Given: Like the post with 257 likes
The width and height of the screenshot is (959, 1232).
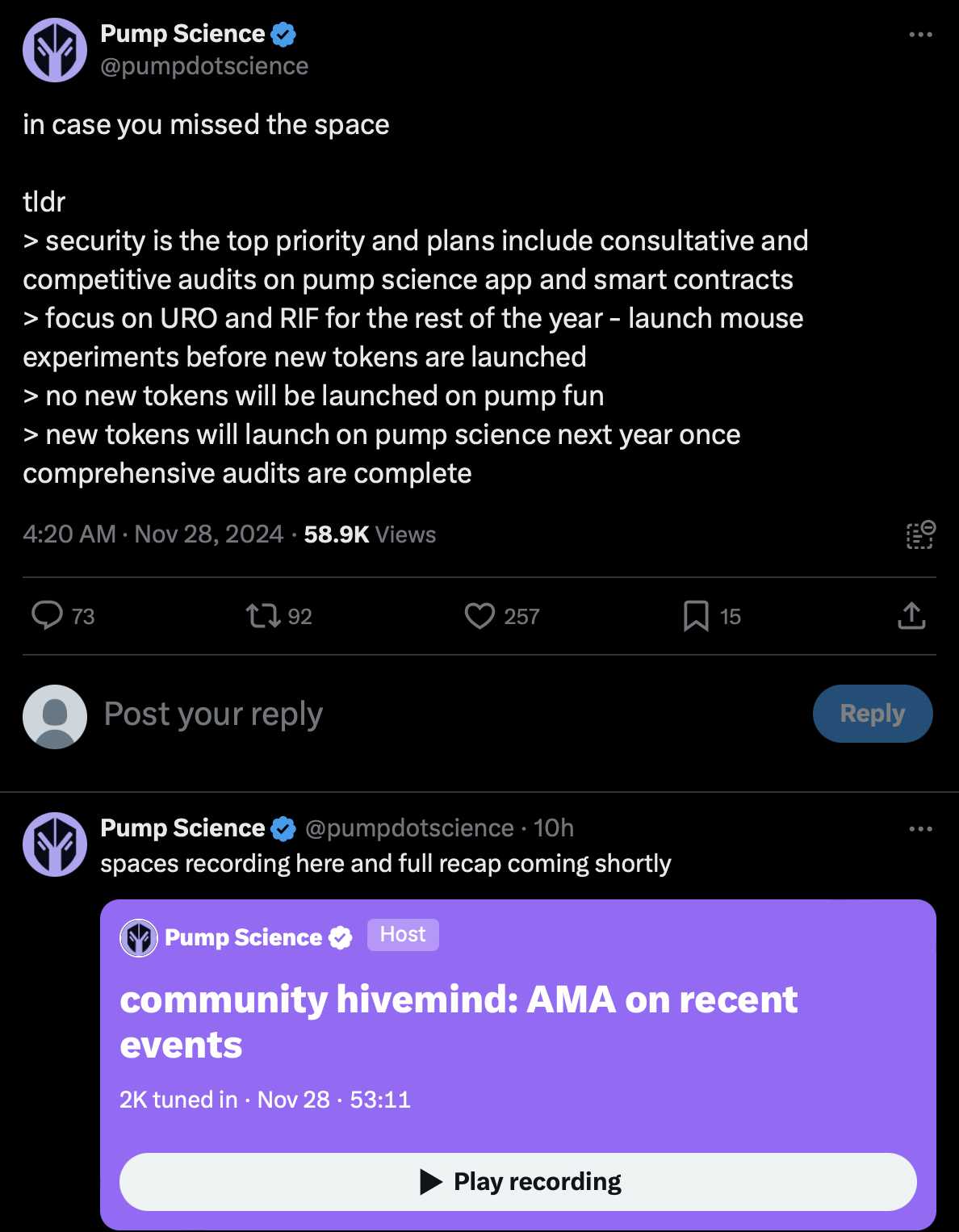Looking at the screenshot, I should pos(479,616).
